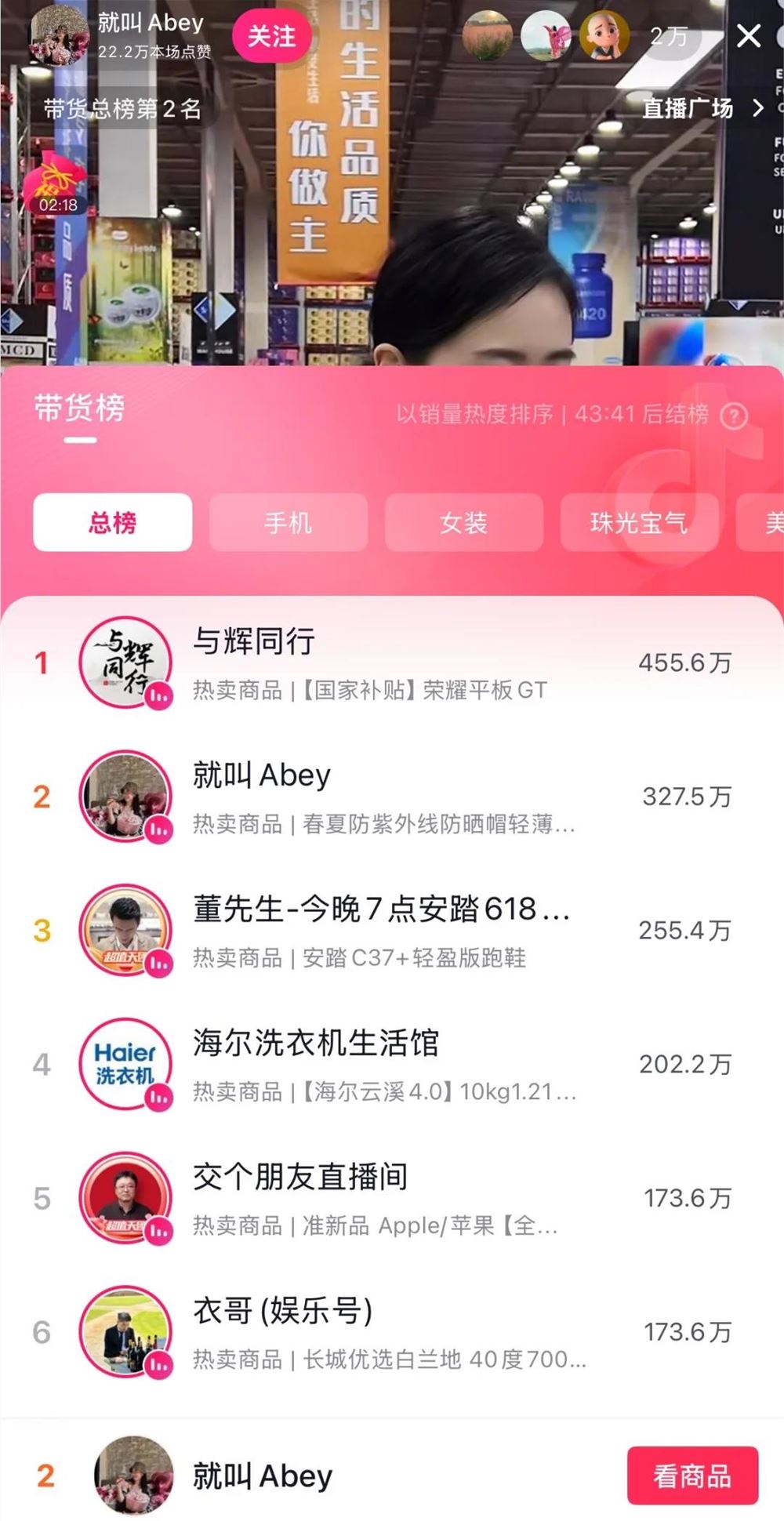Switch to the 手机 category tab
This screenshot has width=784, height=1521.
point(288,524)
